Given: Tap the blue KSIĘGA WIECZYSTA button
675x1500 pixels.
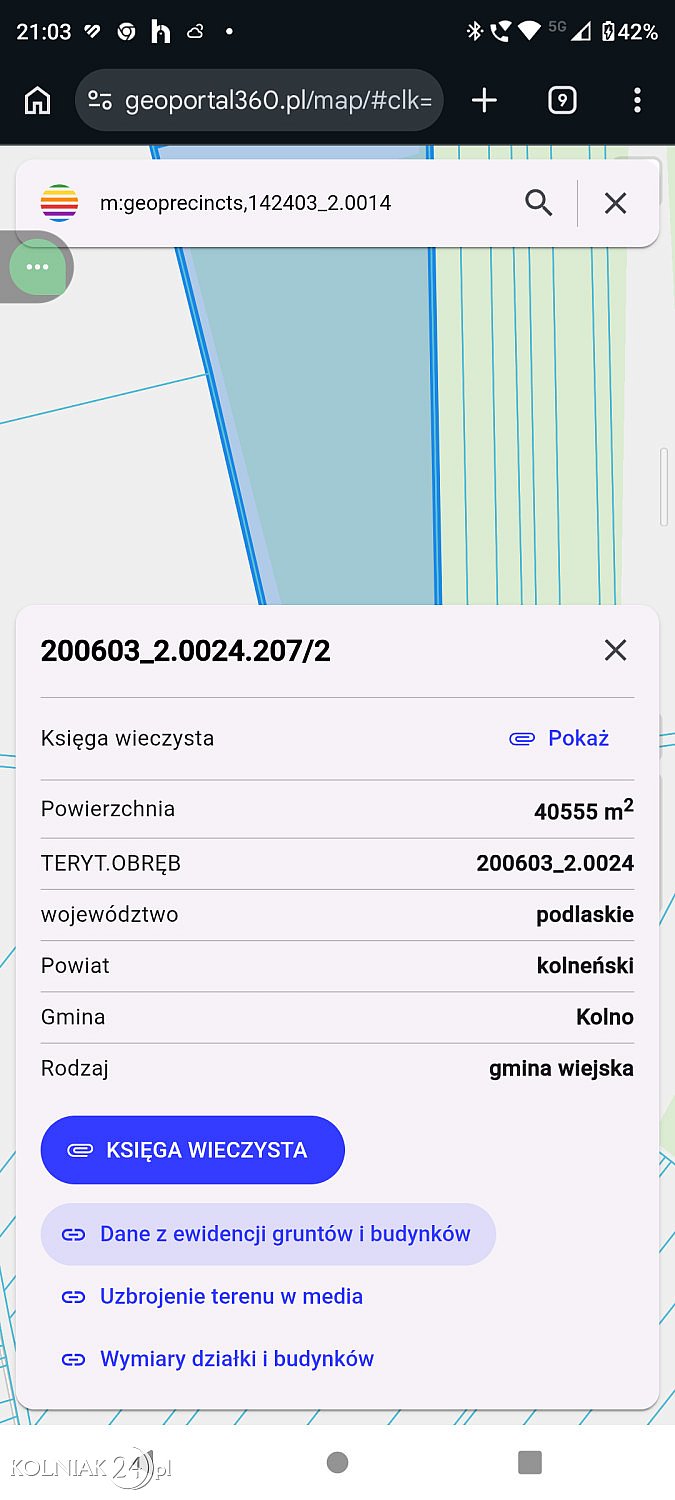Looking at the screenshot, I should coord(192,1150).
